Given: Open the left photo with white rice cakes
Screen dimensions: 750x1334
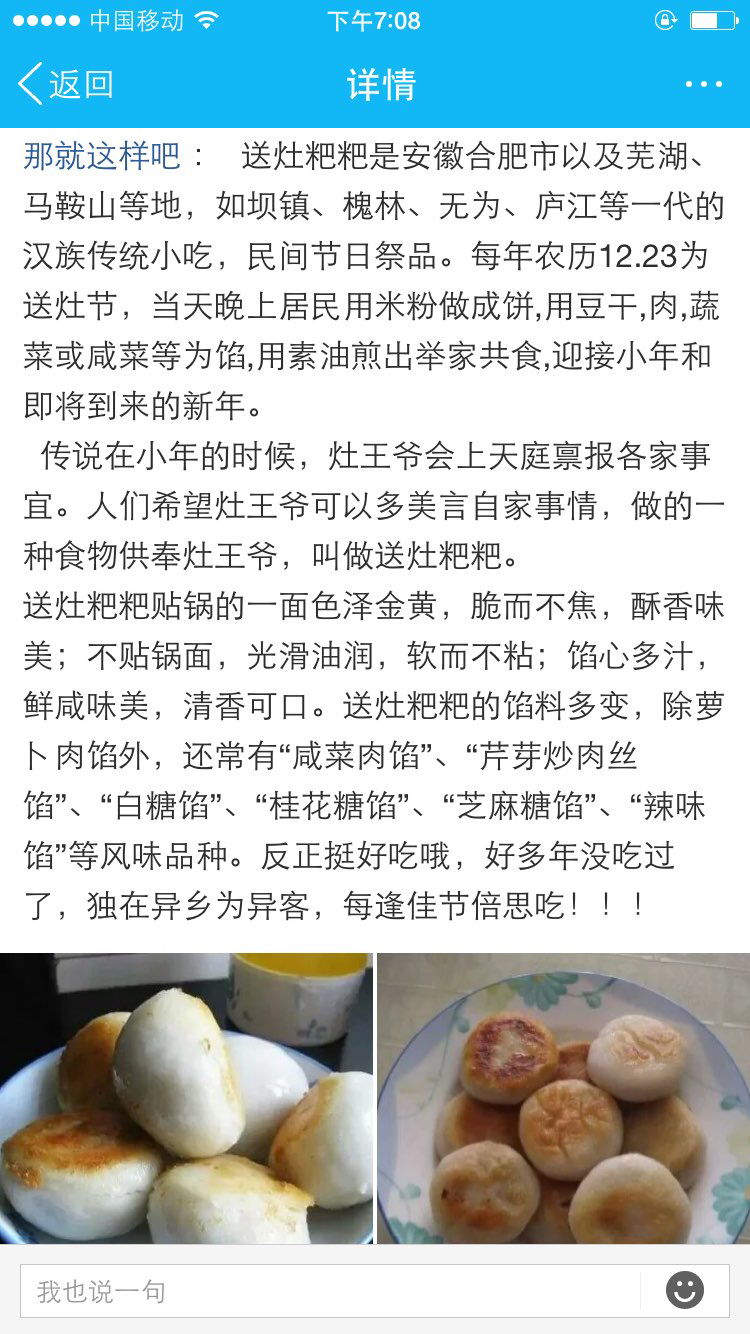Looking at the screenshot, I should tap(186, 1098).
